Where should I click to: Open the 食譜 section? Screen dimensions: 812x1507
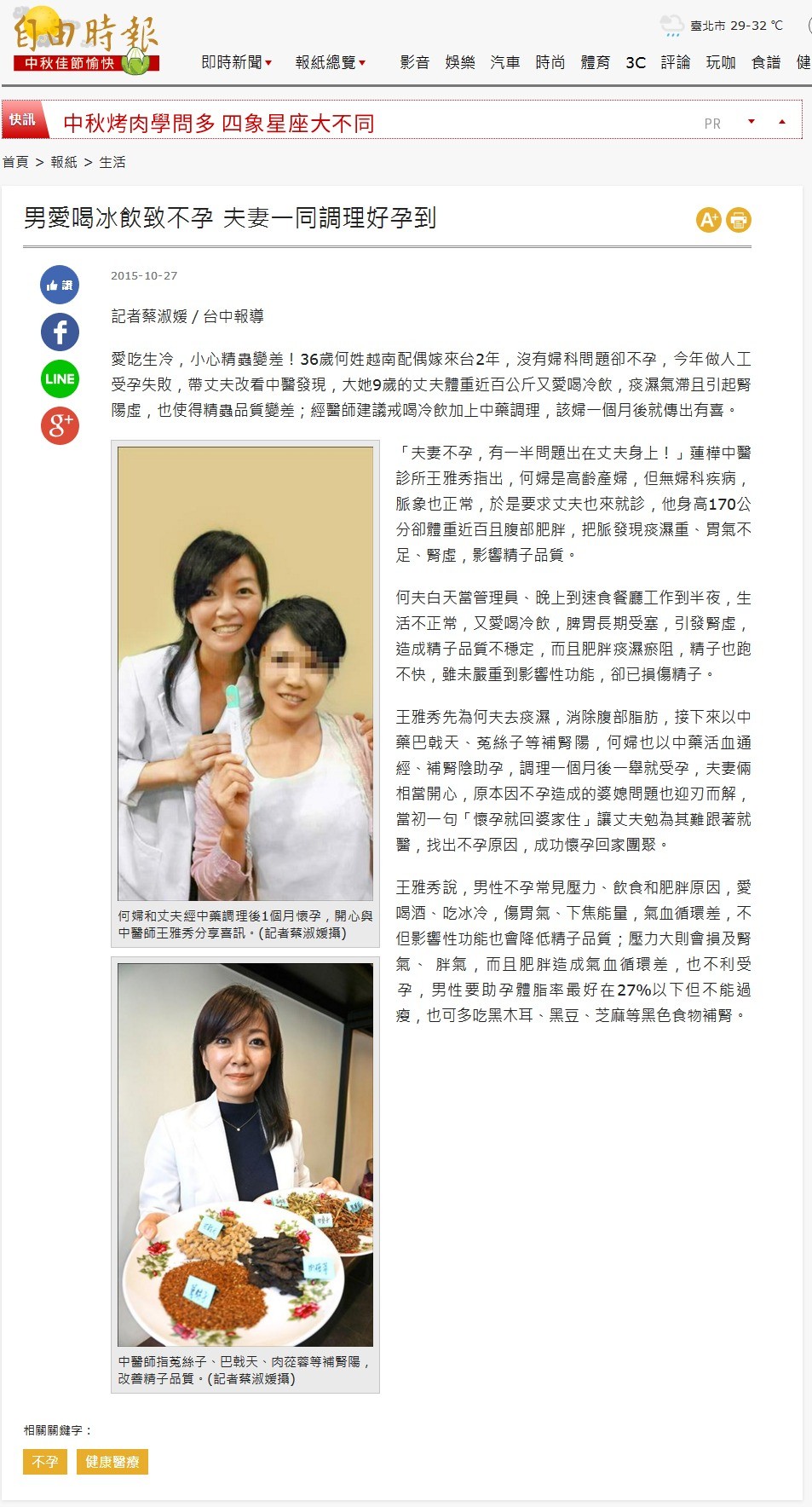coord(766,62)
